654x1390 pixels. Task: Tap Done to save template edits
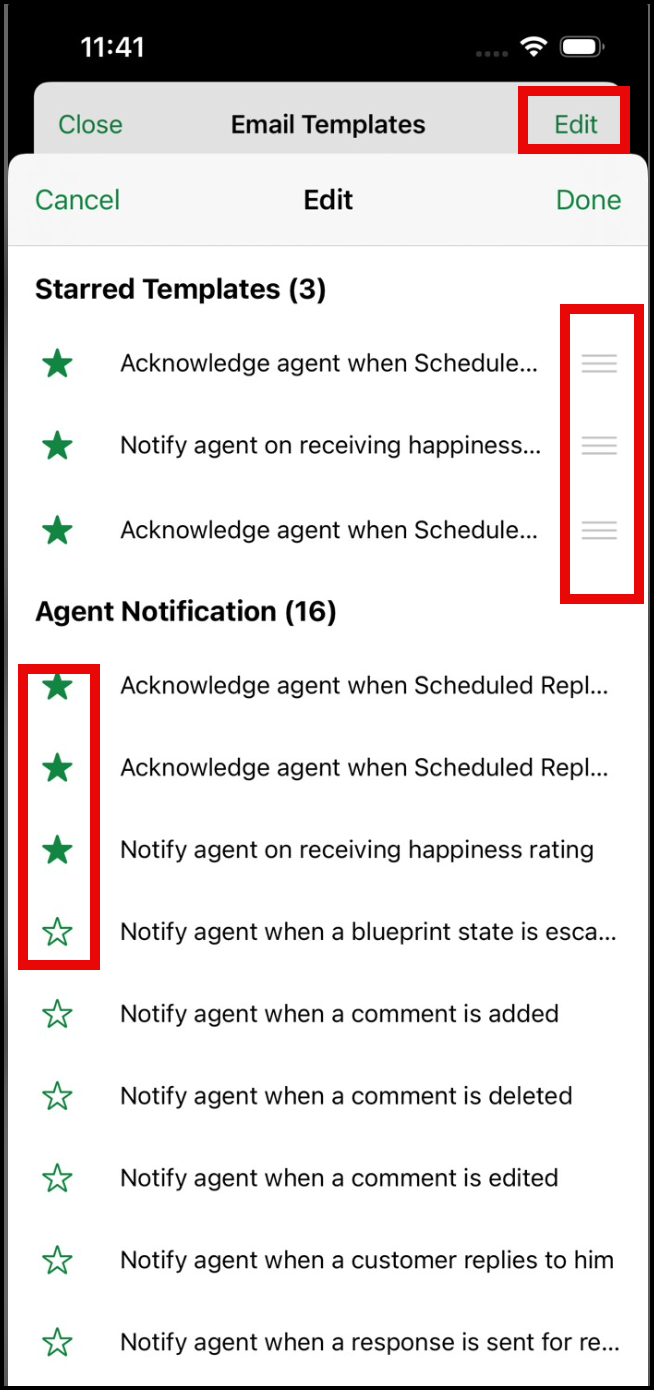click(588, 200)
